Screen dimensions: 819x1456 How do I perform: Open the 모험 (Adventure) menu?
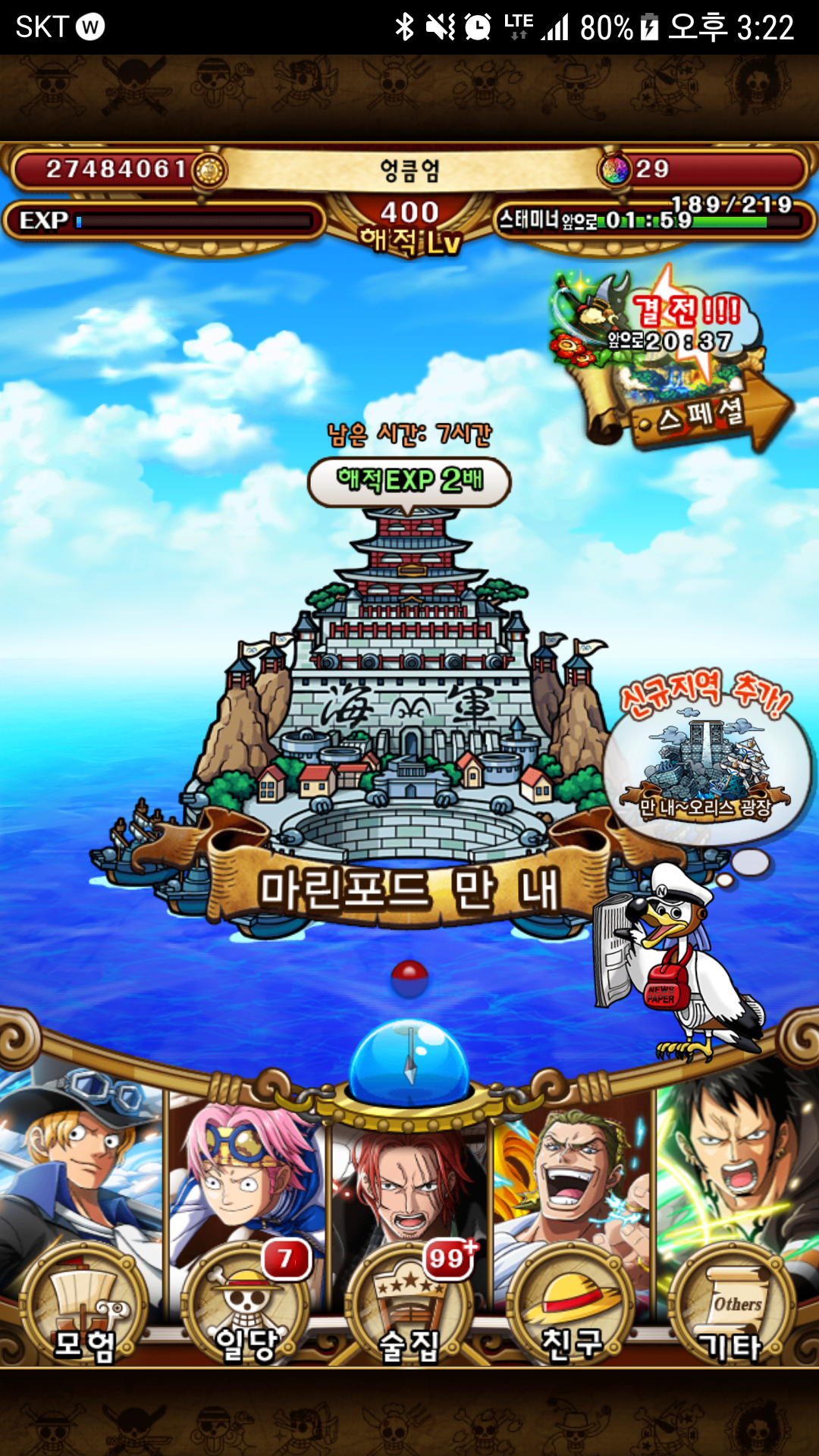[x=83, y=1306]
